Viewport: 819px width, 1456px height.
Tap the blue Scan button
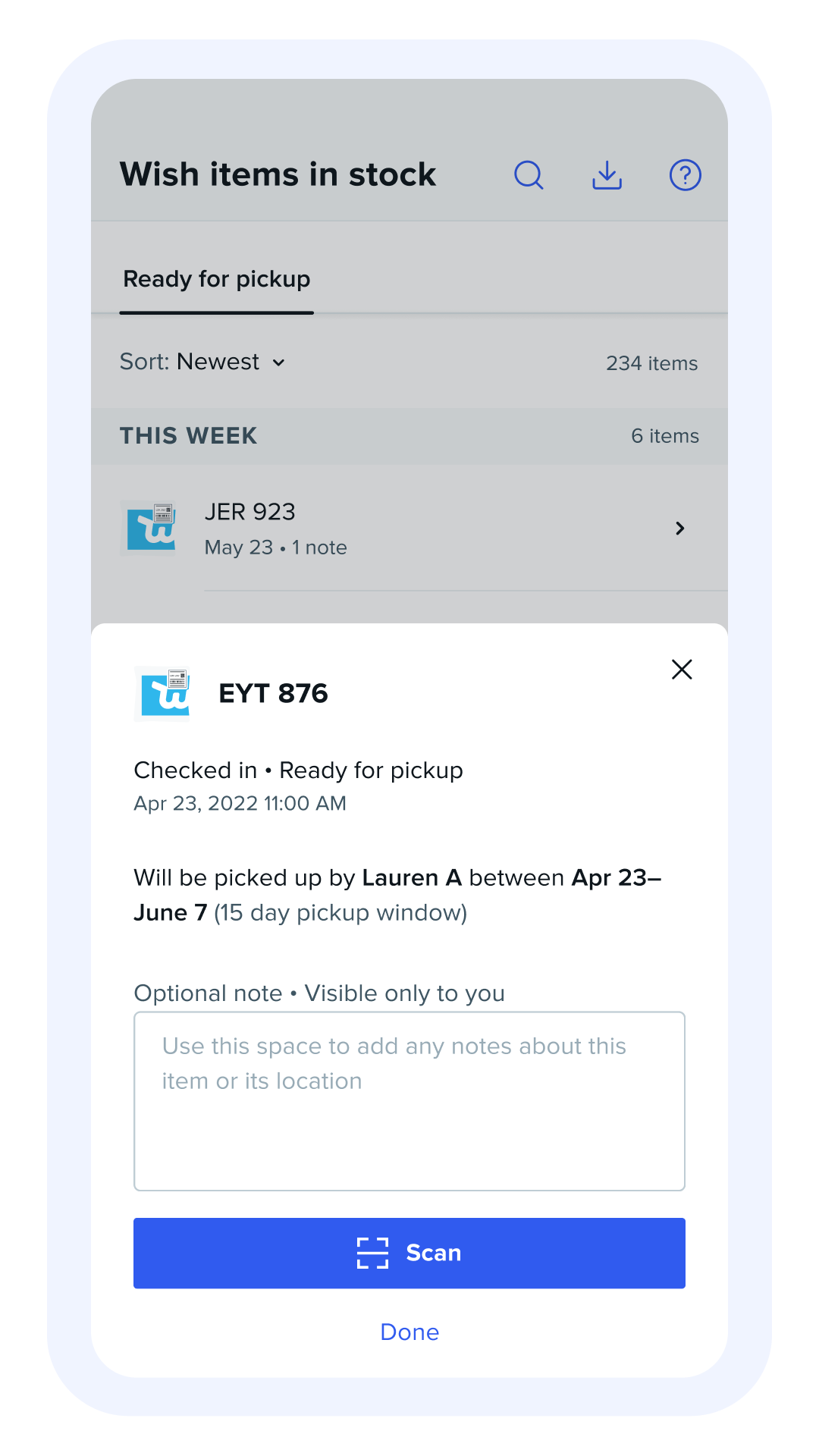[409, 1253]
